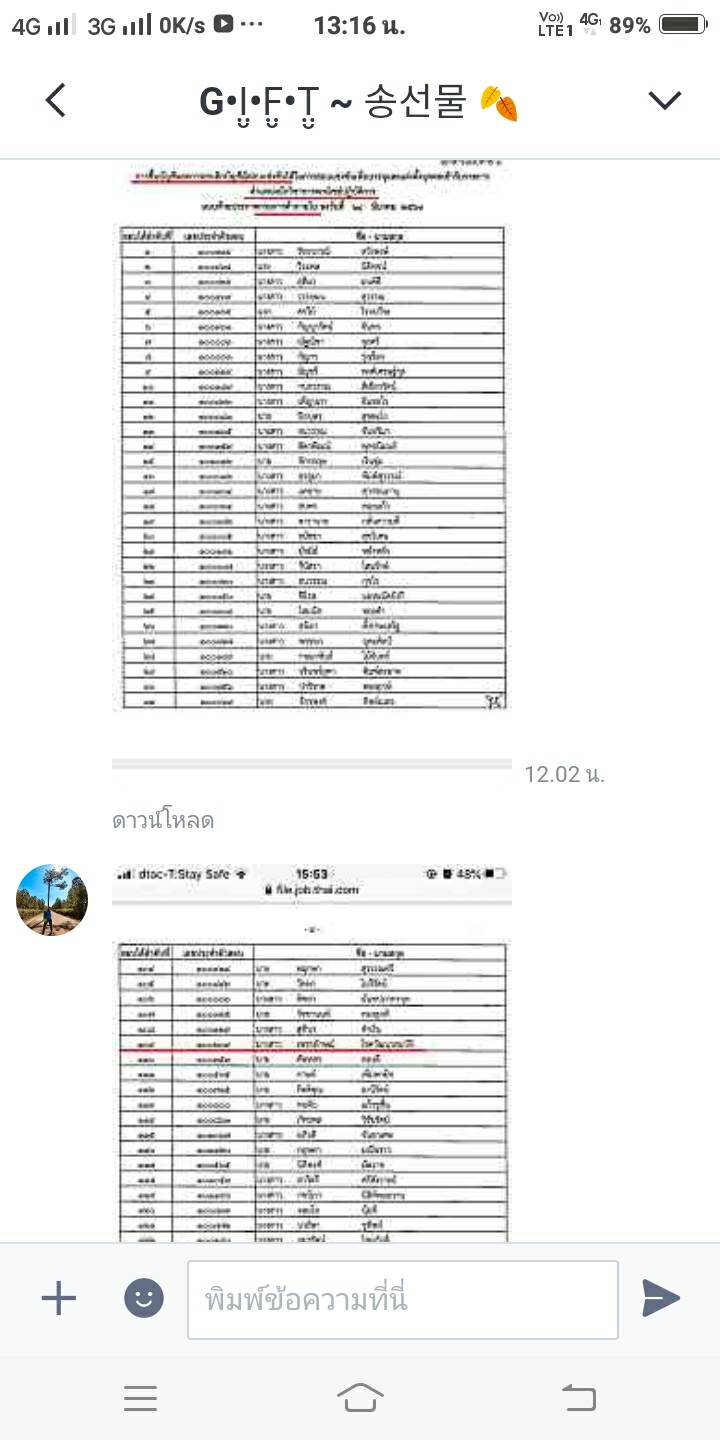The image size is (720, 1440).
Task: View the sender's profile picture
Action: coord(52,900)
